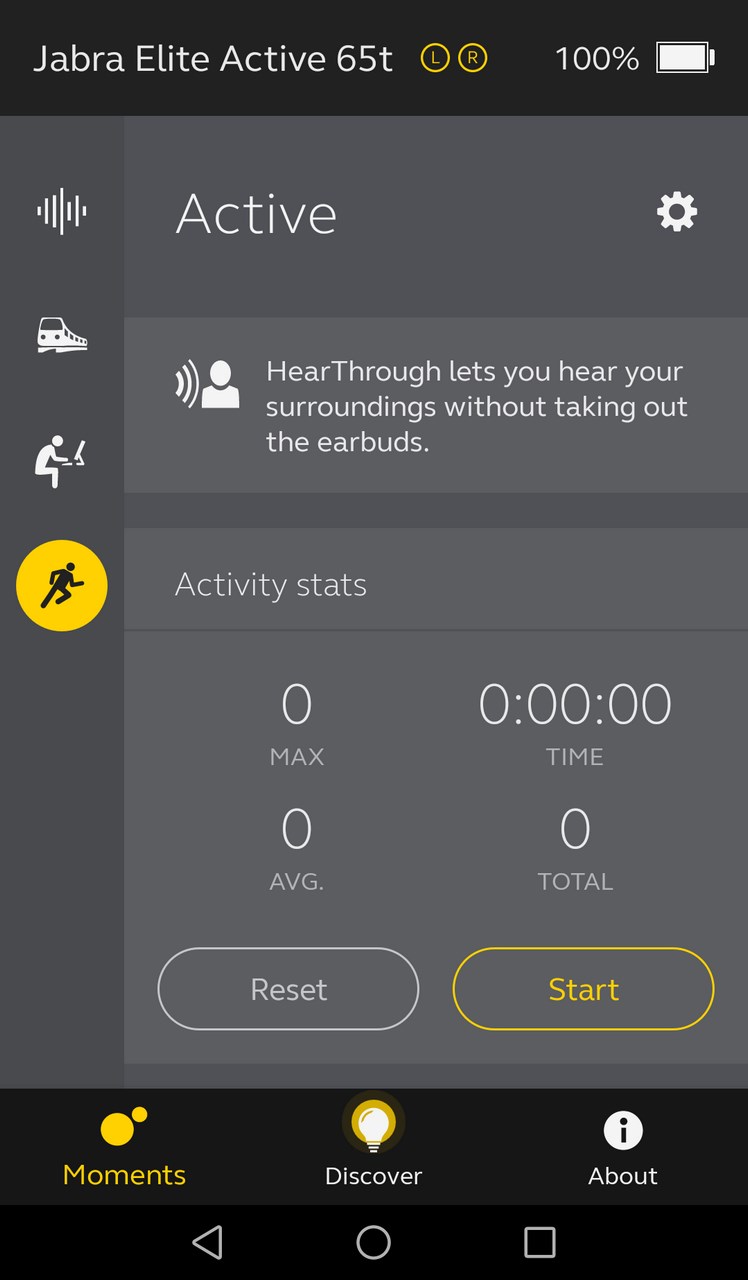748x1280 pixels.
Task: Open the Active moment settings gear
Action: (x=677, y=212)
